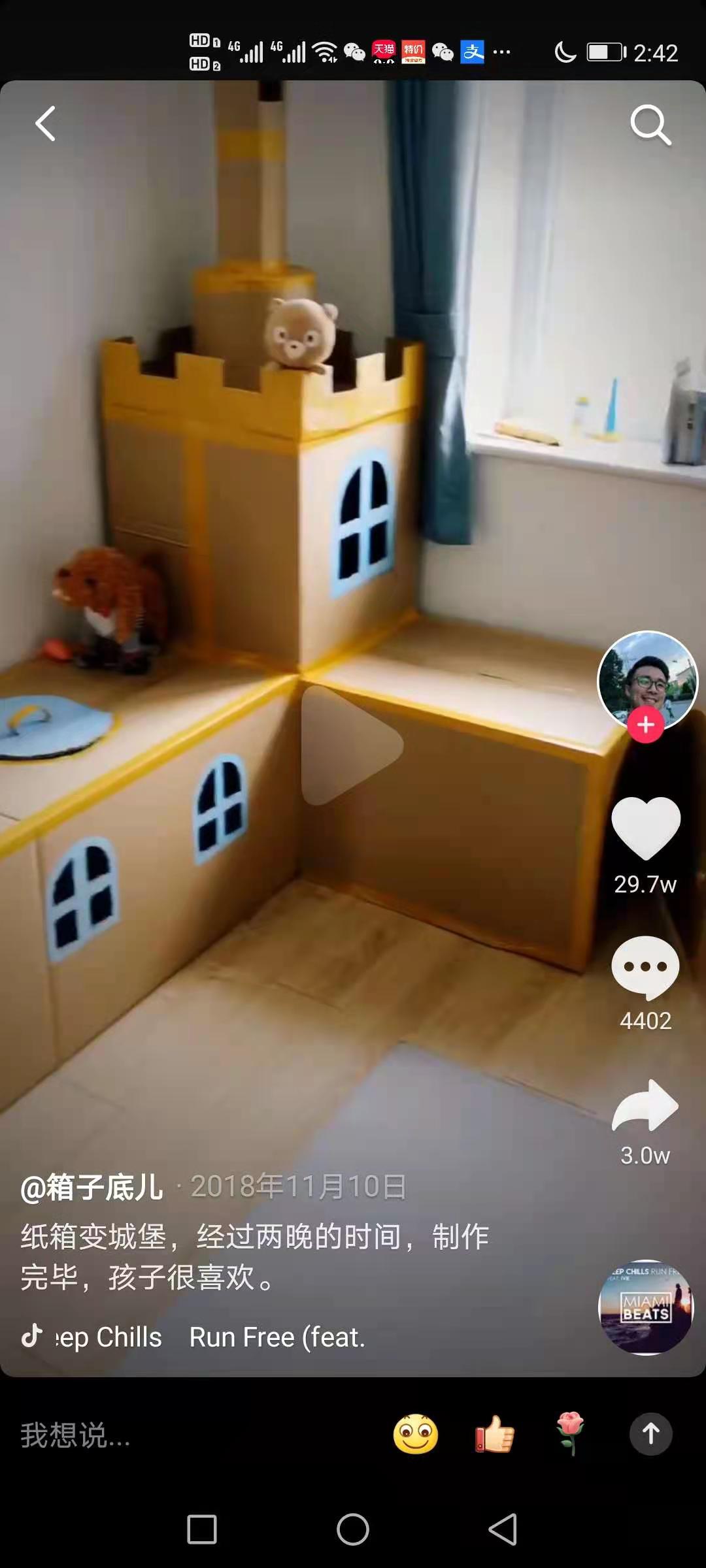Send the rose quick reaction

(571, 1433)
